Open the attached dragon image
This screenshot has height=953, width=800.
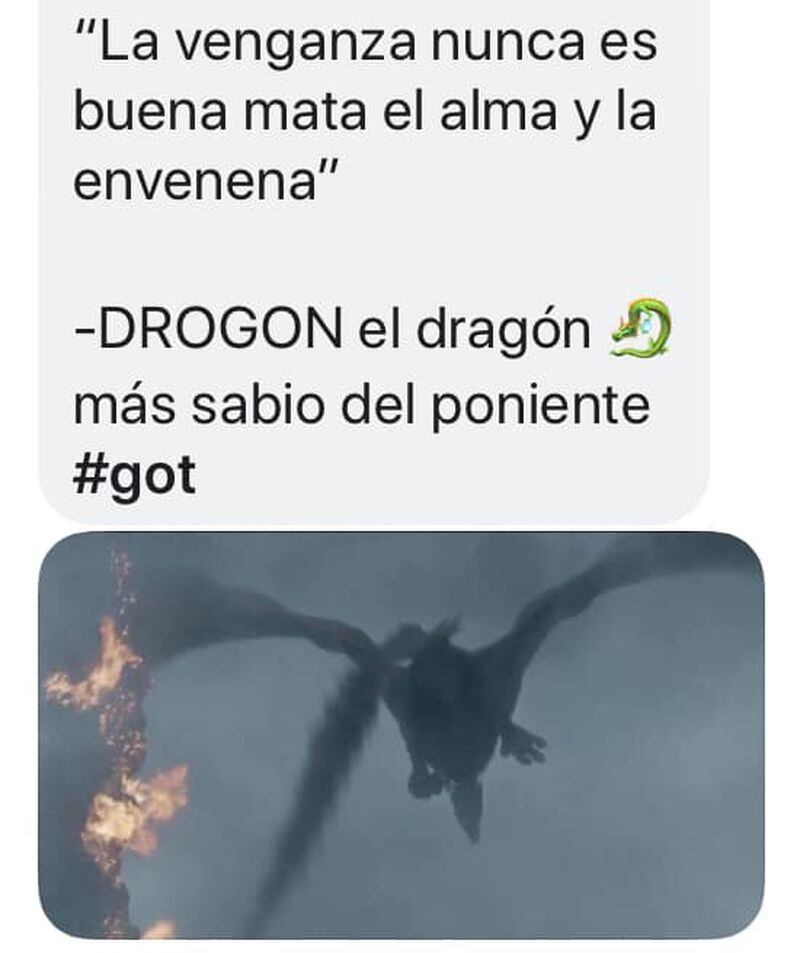click(x=400, y=735)
